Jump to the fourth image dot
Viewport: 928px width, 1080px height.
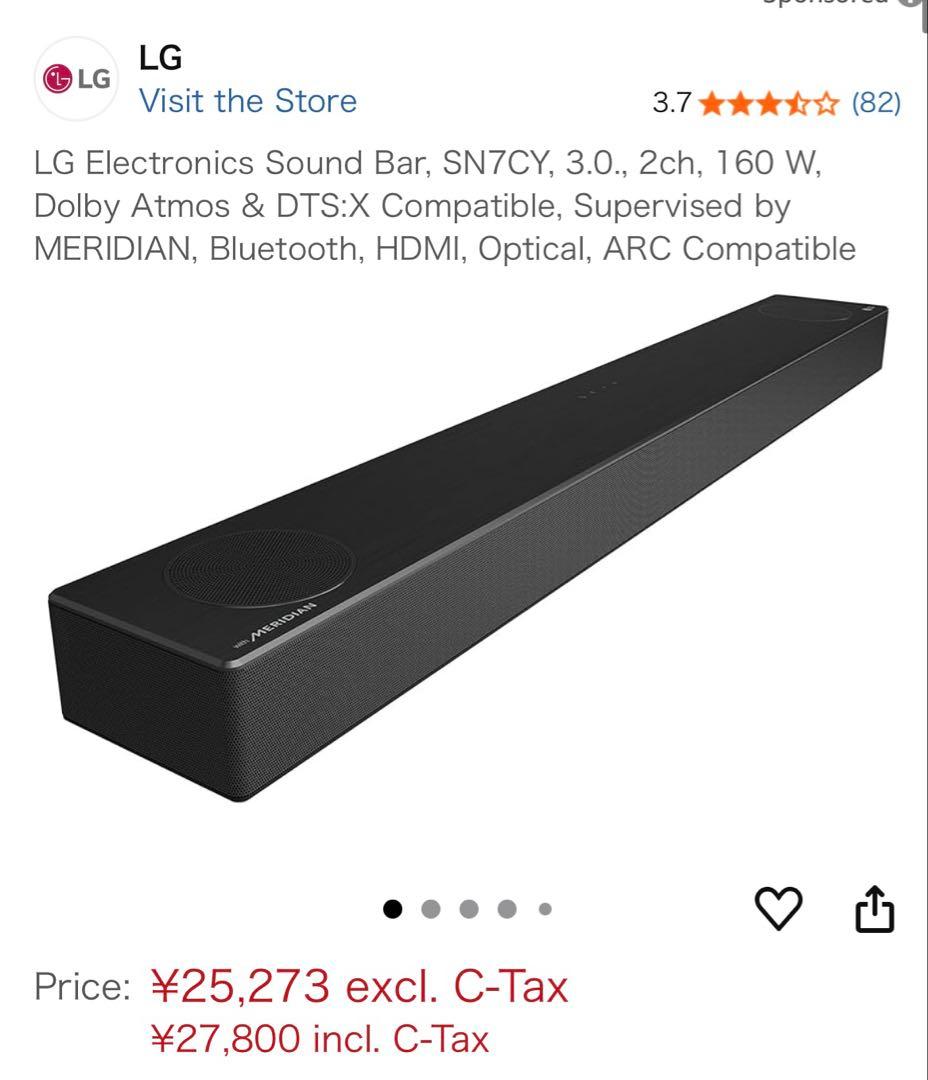(507, 907)
